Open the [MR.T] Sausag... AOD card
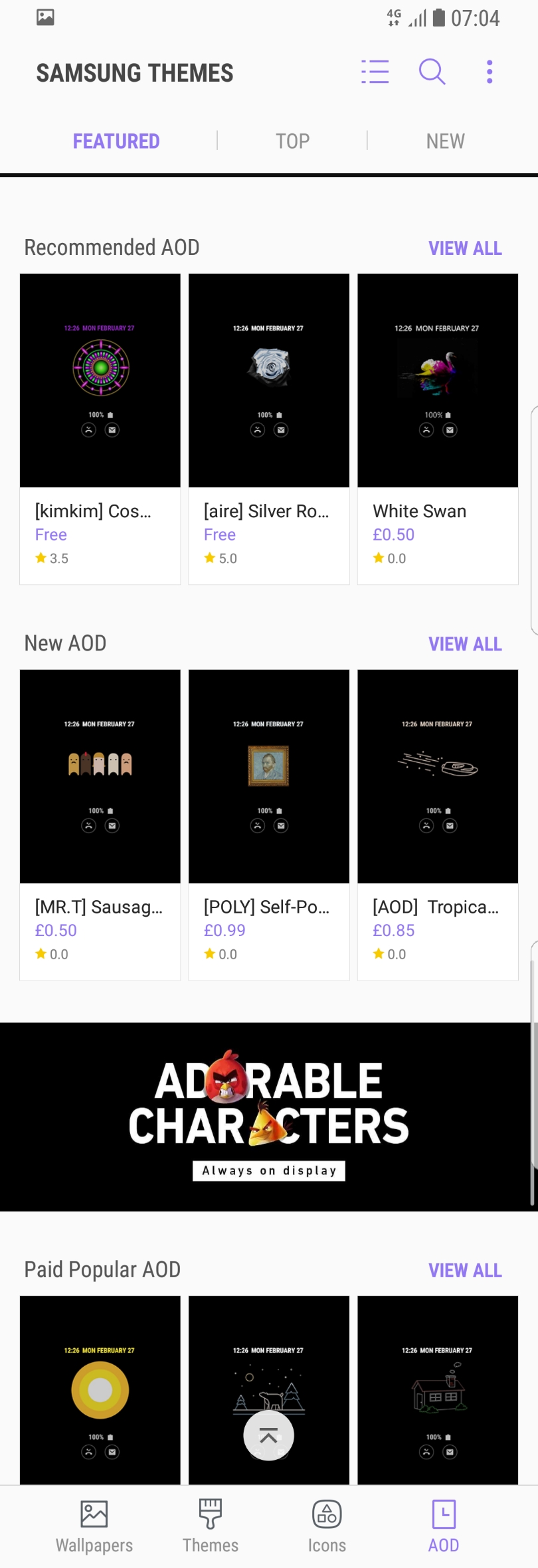Screen dimensions: 538x1568 [100, 824]
